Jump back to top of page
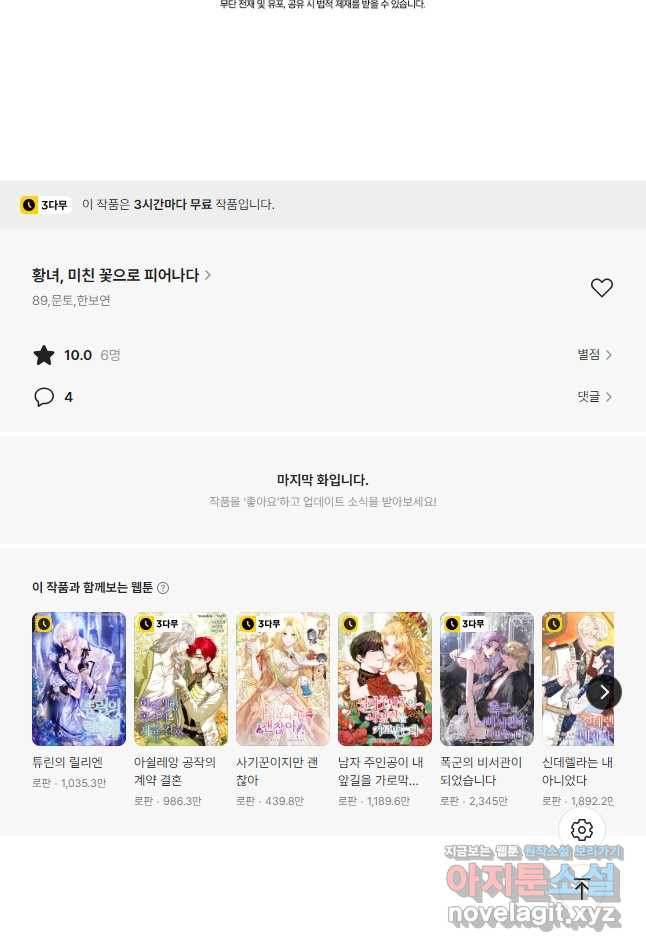The image size is (646, 952). [x=582, y=888]
